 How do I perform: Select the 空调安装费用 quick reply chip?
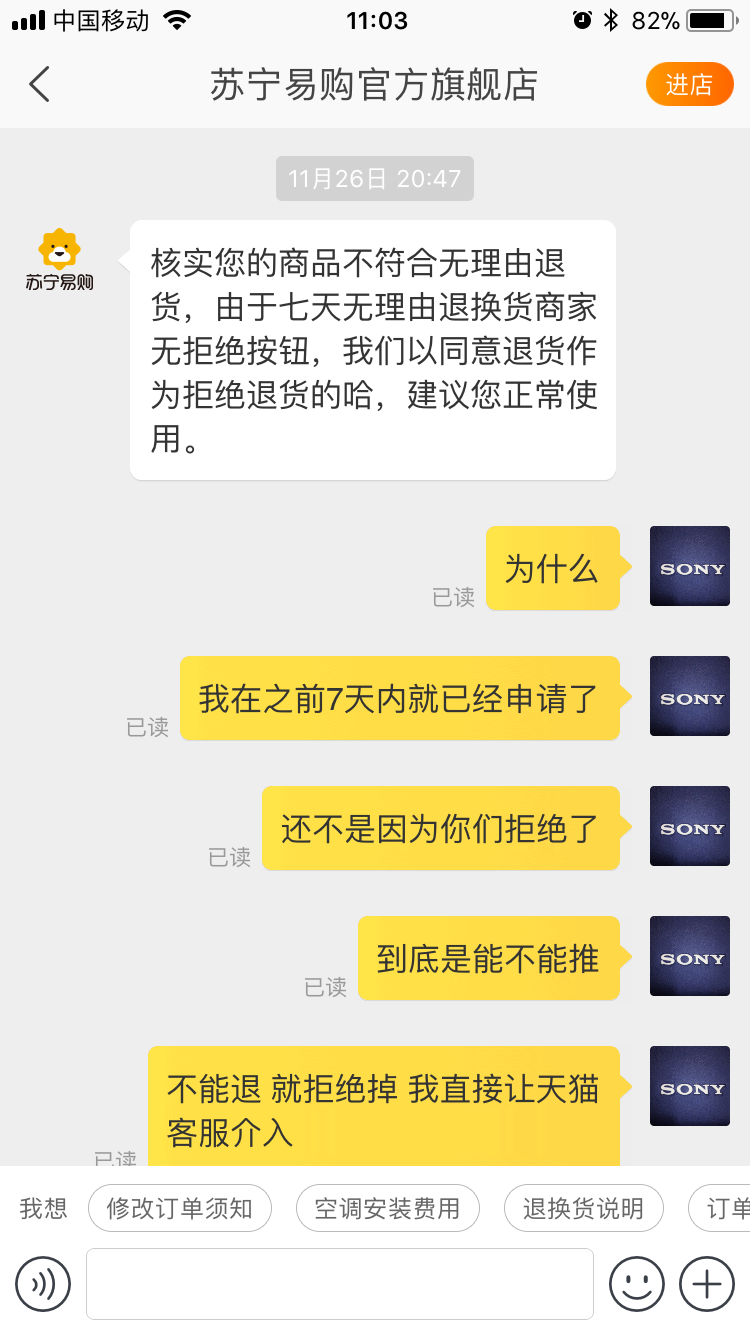[x=388, y=1208]
